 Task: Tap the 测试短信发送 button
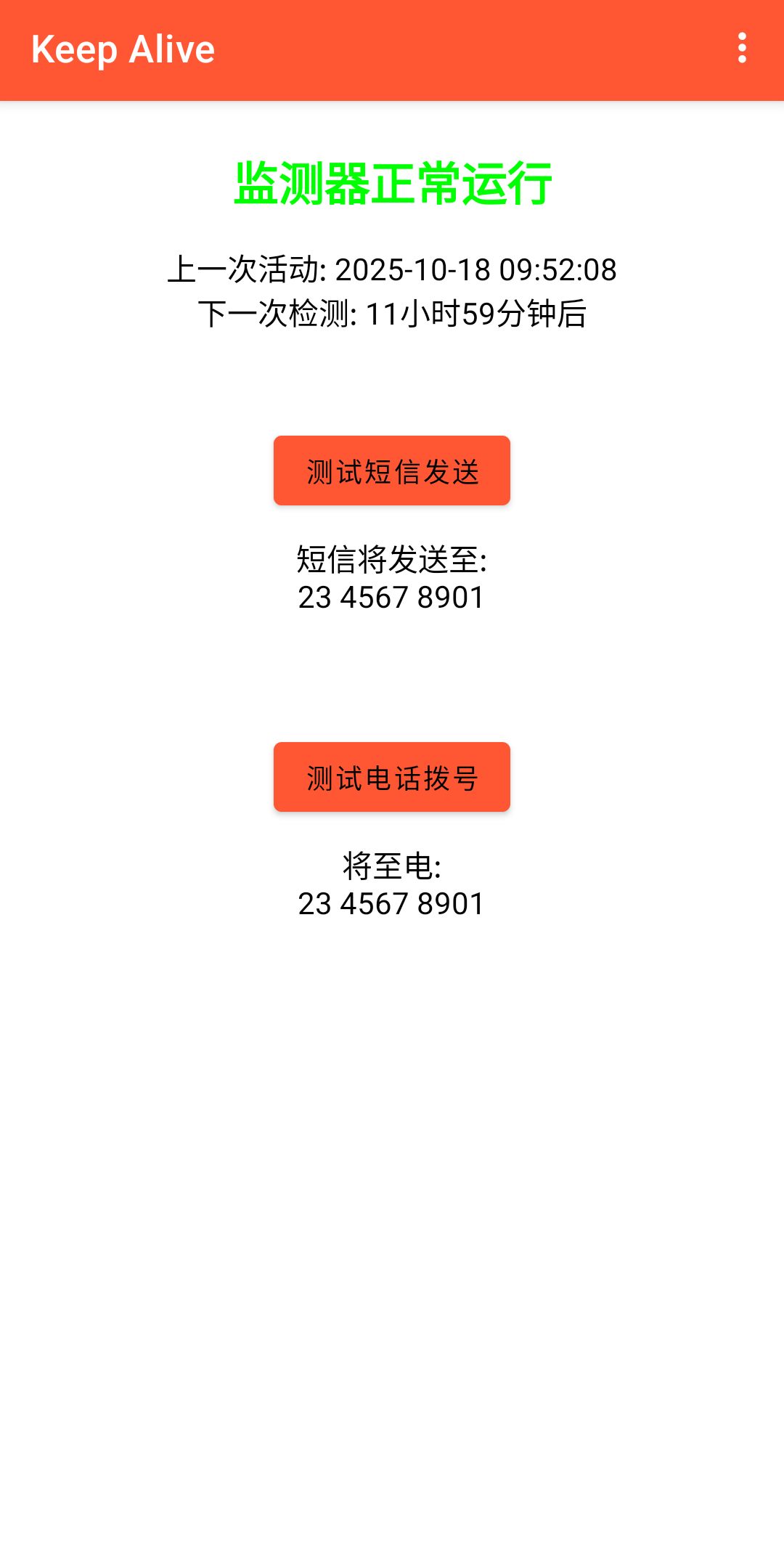(x=392, y=471)
